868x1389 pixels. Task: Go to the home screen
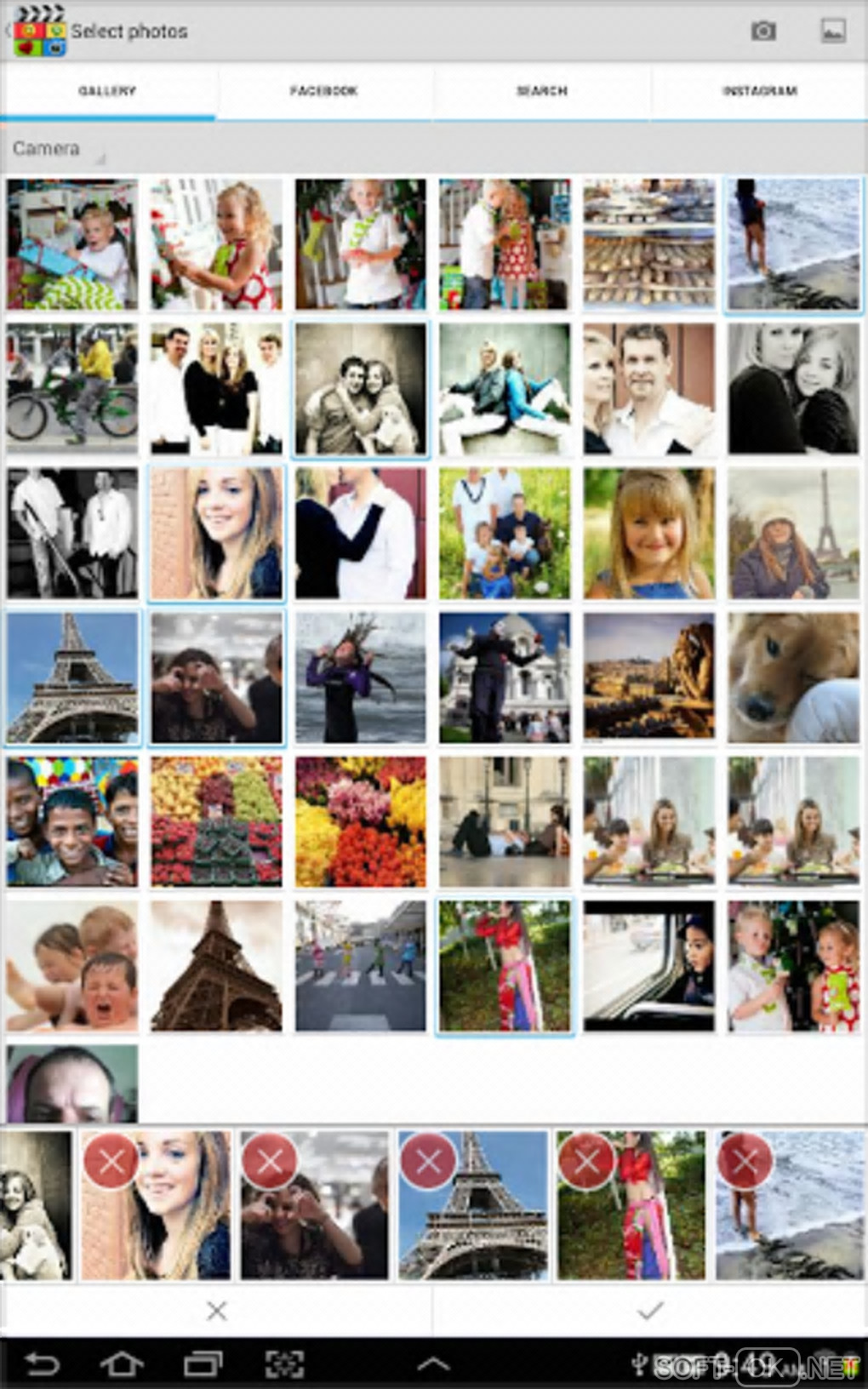pos(122,1365)
